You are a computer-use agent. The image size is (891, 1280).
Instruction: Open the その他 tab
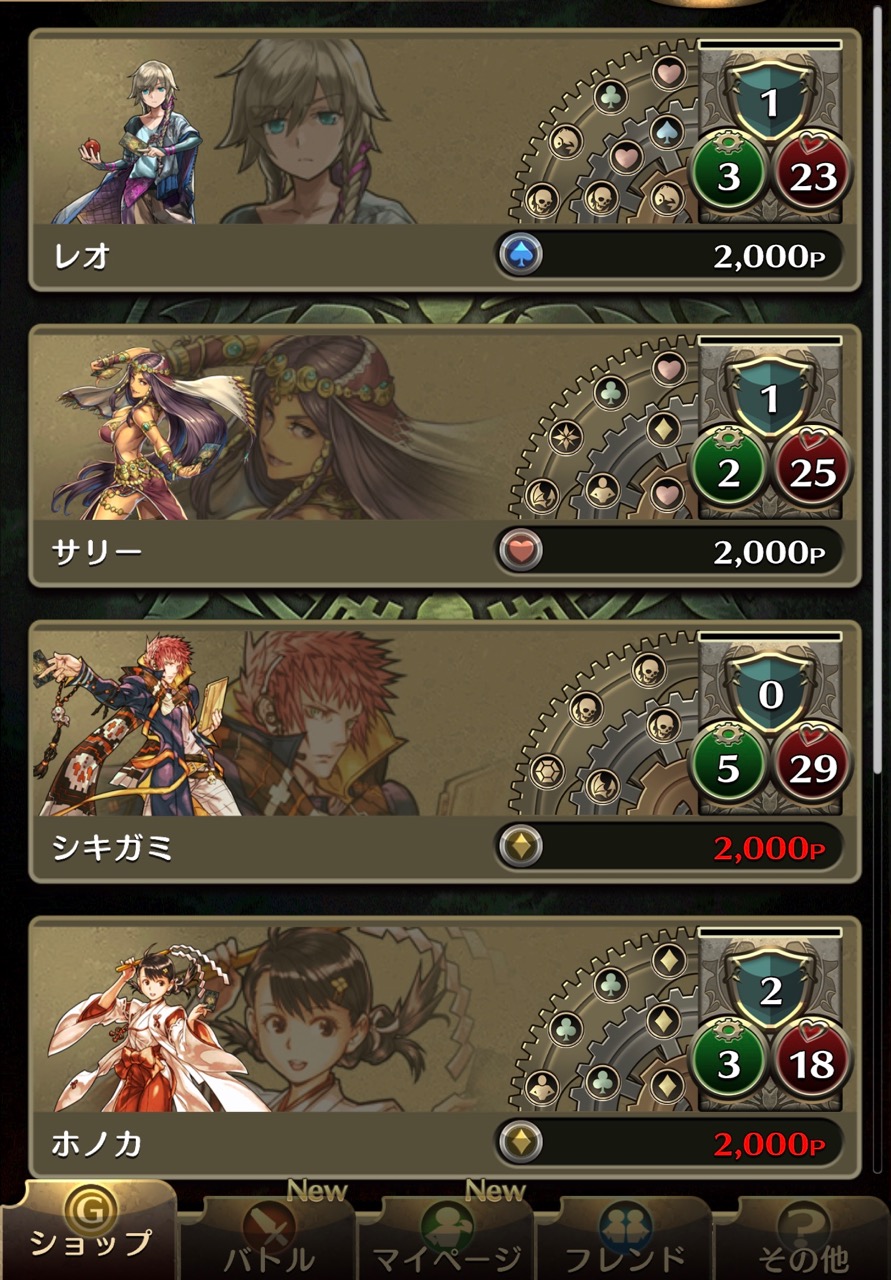coord(801,1240)
